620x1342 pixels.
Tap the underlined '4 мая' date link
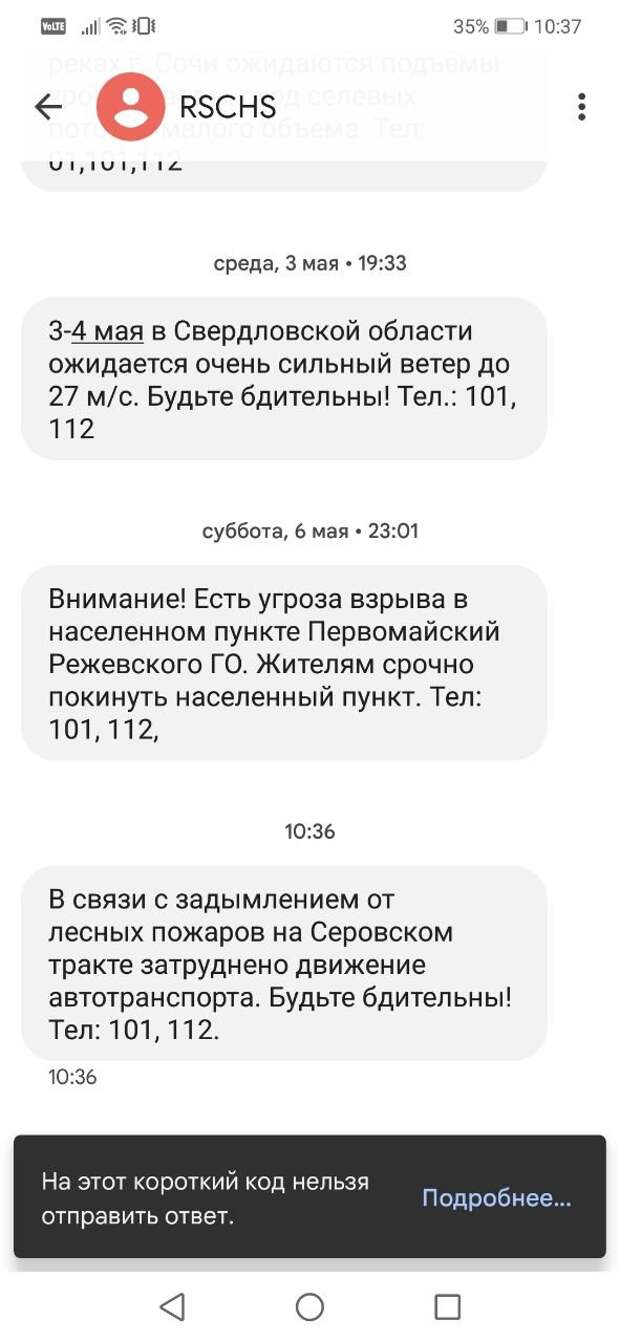[107, 332]
